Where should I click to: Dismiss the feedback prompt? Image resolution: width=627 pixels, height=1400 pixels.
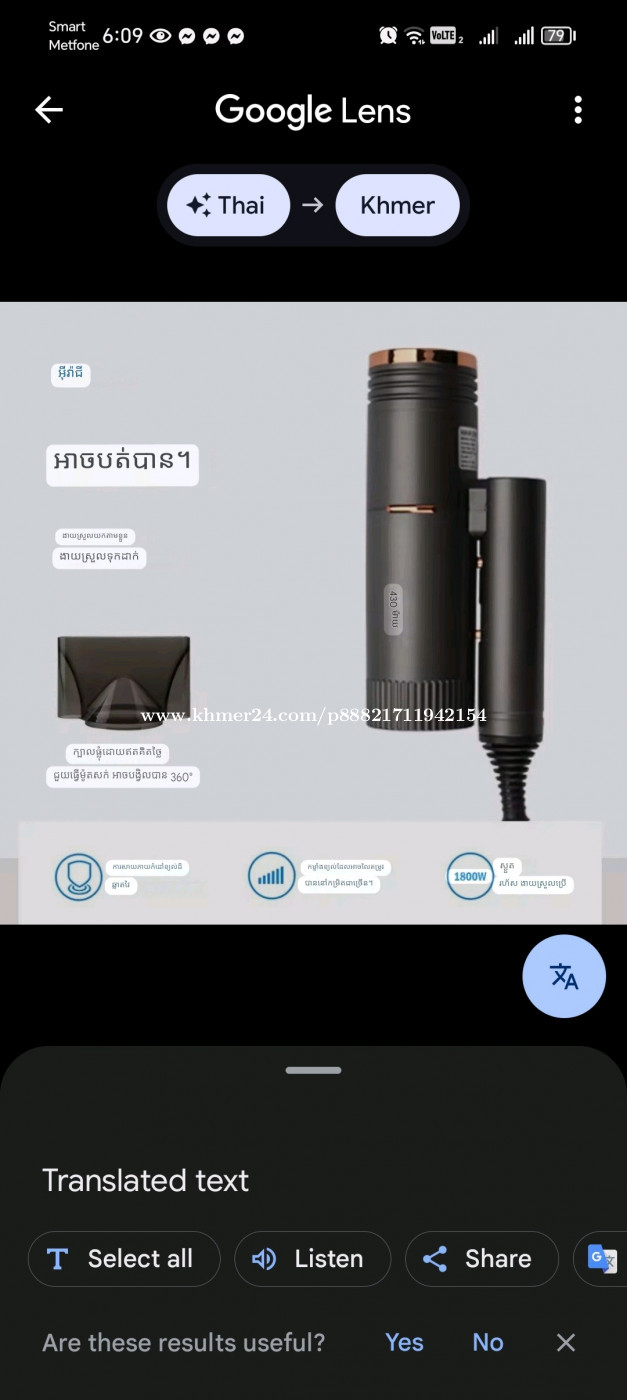tap(566, 1342)
